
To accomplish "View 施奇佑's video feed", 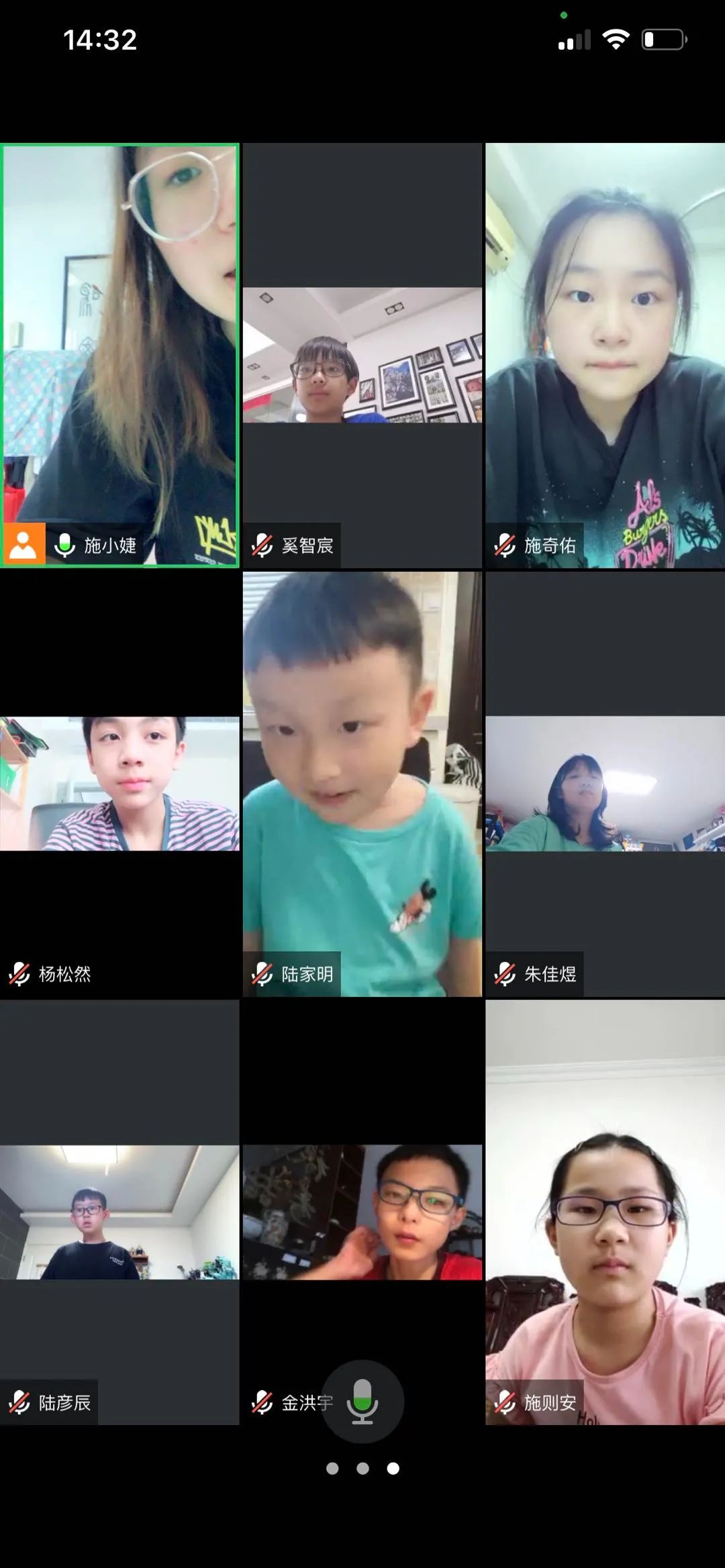I will pyautogui.click(x=605, y=356).
